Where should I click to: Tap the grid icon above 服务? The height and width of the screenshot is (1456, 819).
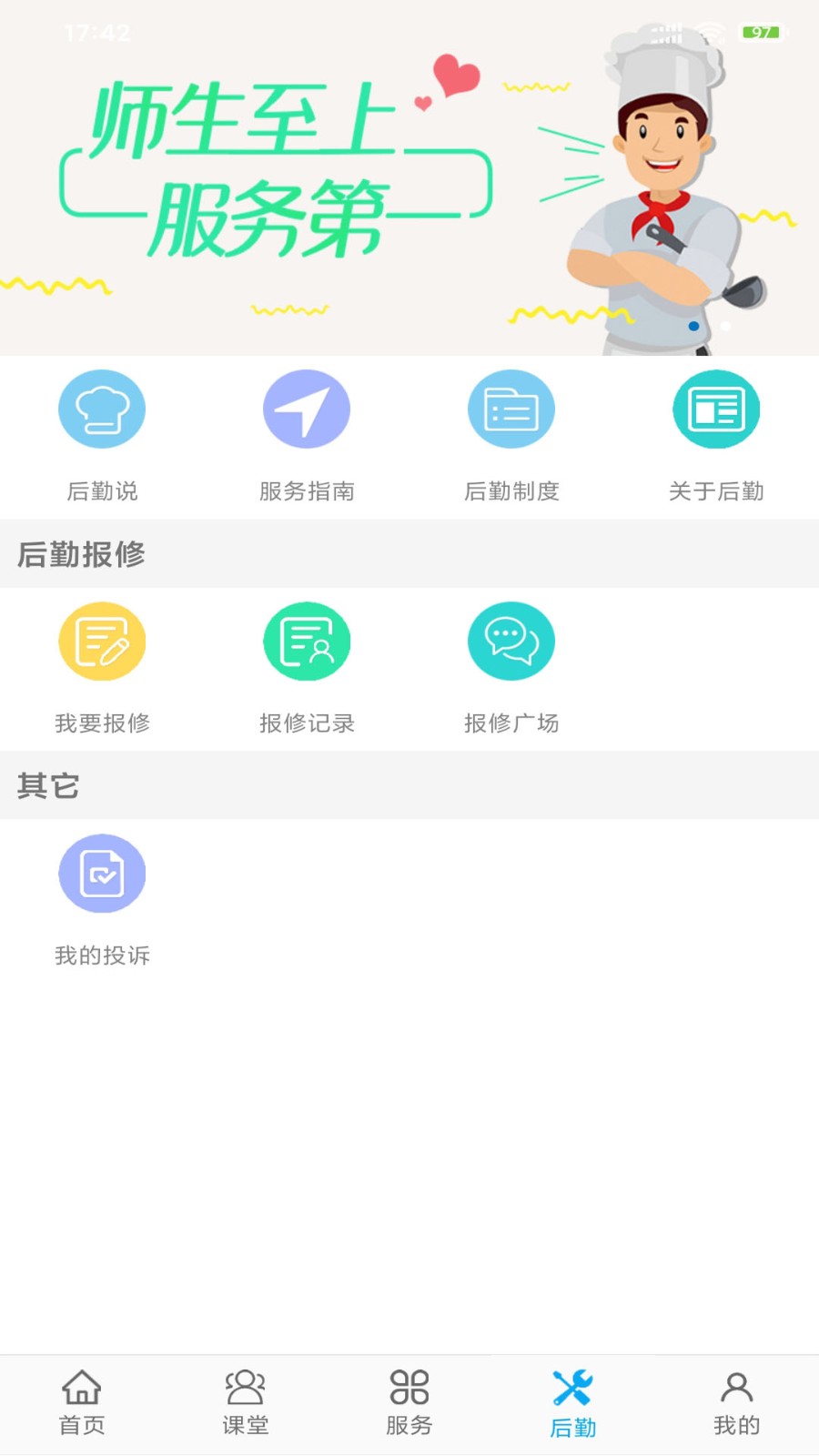point(409,1388)
